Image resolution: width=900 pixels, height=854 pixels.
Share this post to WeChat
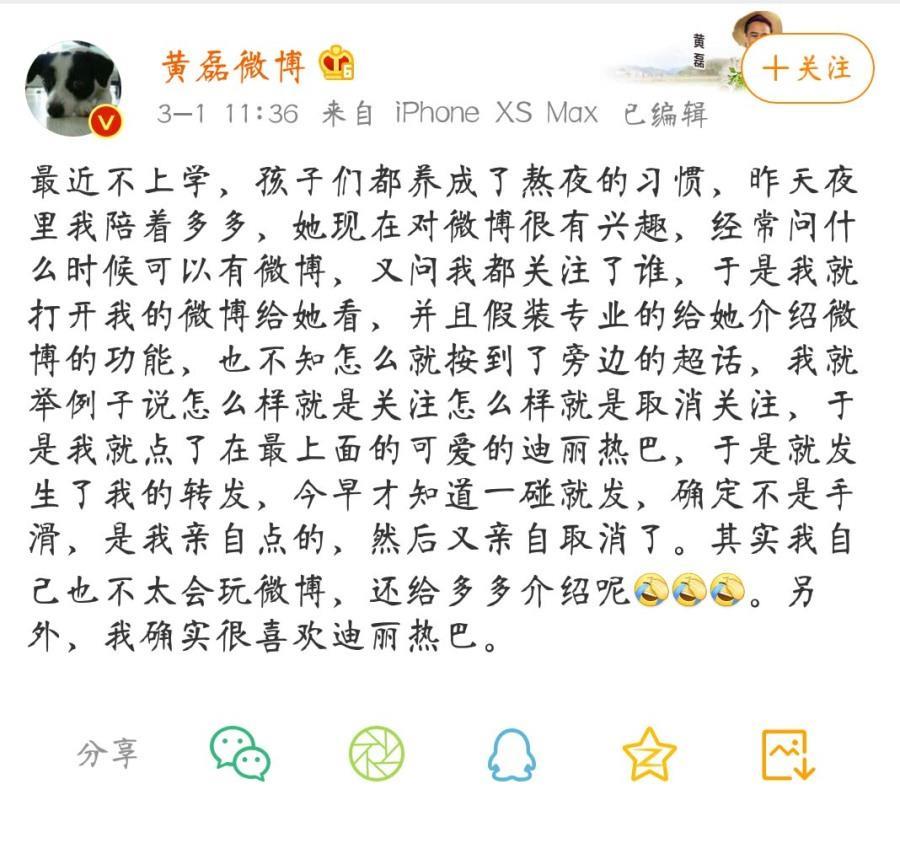(x=240, y=753)
